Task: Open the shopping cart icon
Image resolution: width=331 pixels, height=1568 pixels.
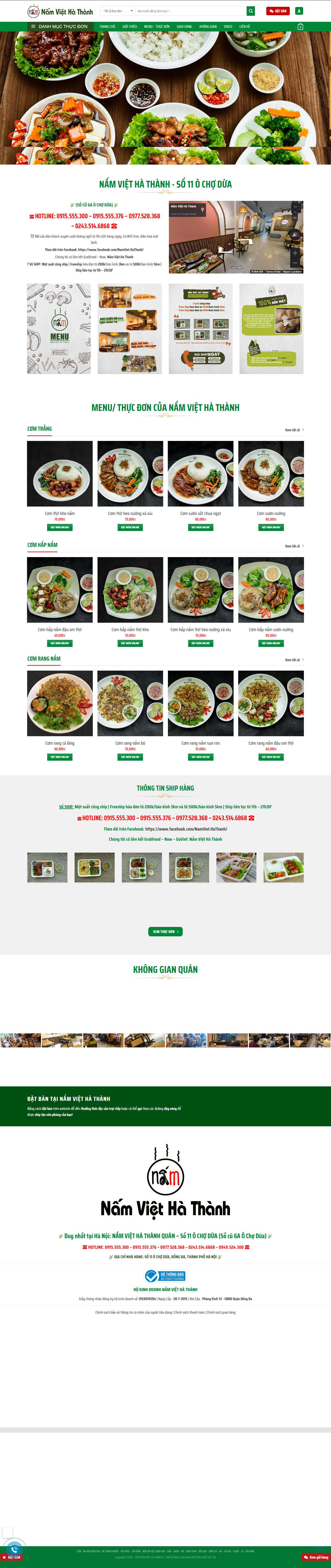Action: pos(300,27)
